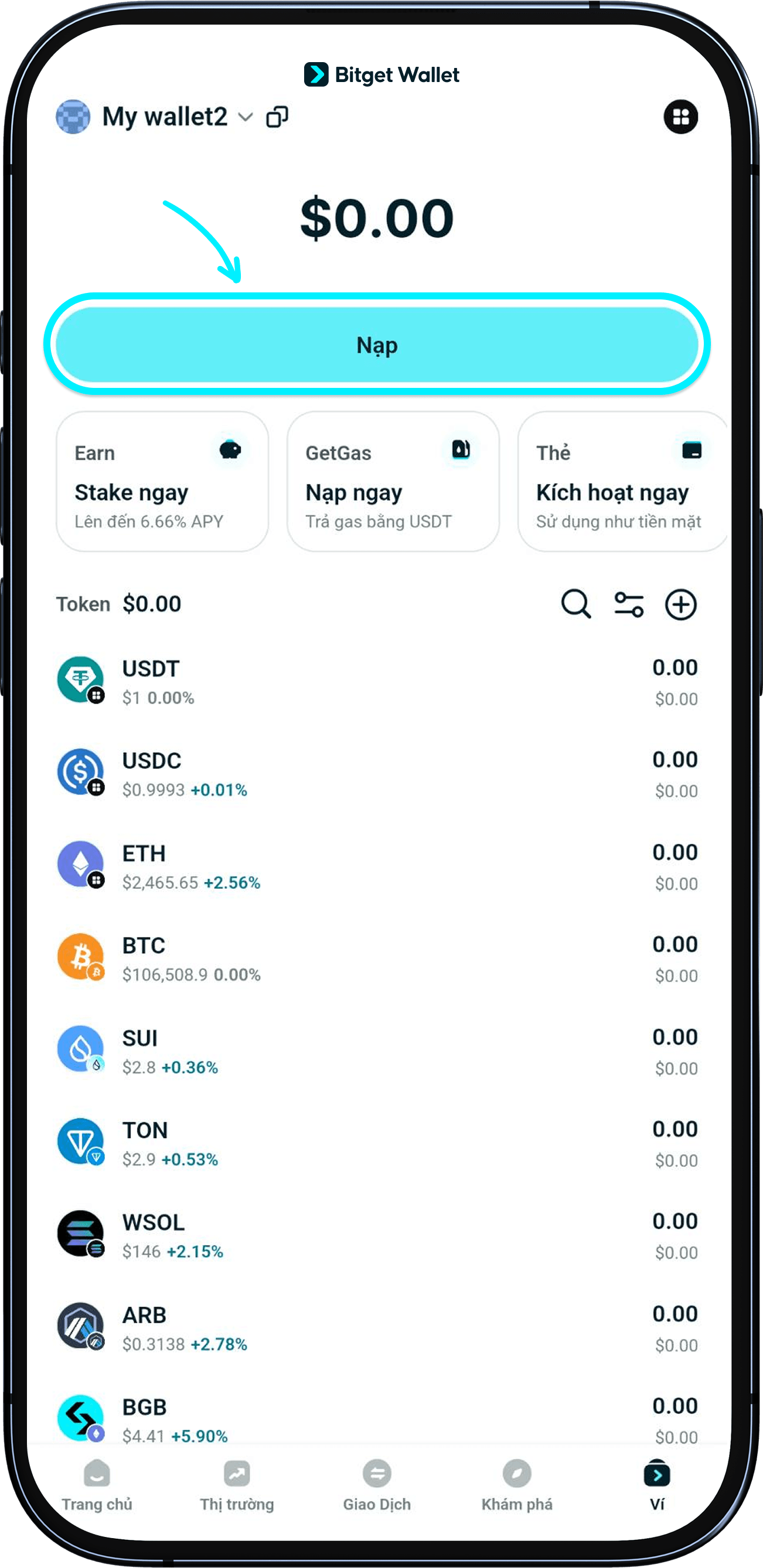This screenshot has height=1568, width=763.
Task: Open the GetGas Nạp ngay card
Action: pos(393,482)
